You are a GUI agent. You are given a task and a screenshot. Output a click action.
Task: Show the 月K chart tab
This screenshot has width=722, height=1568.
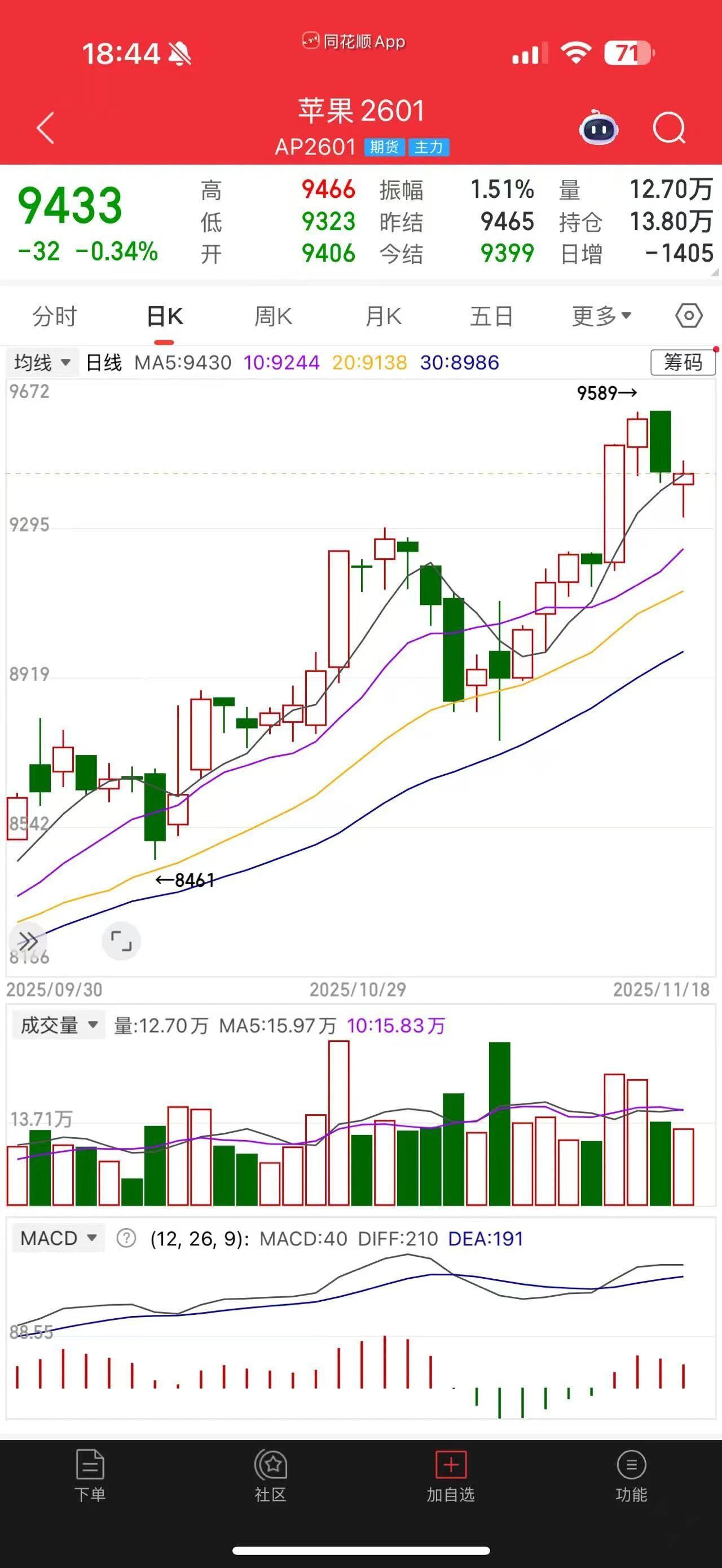click(x=383, y=316)
